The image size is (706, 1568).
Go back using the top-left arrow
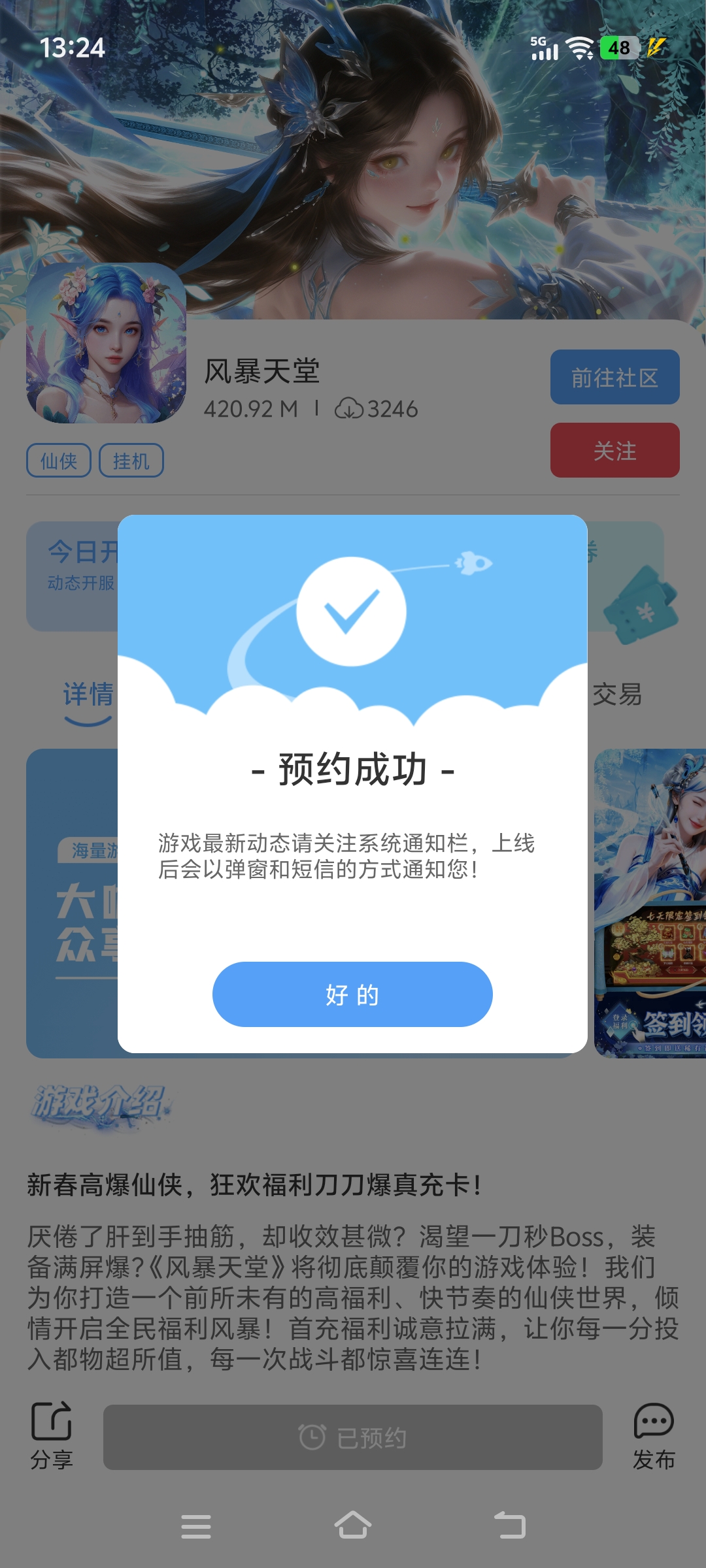click(43, 116)
